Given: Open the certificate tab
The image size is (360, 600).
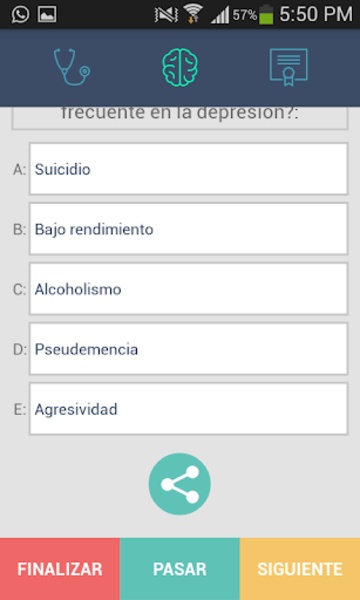Looking at the screenshot, I should pos(288,67).
